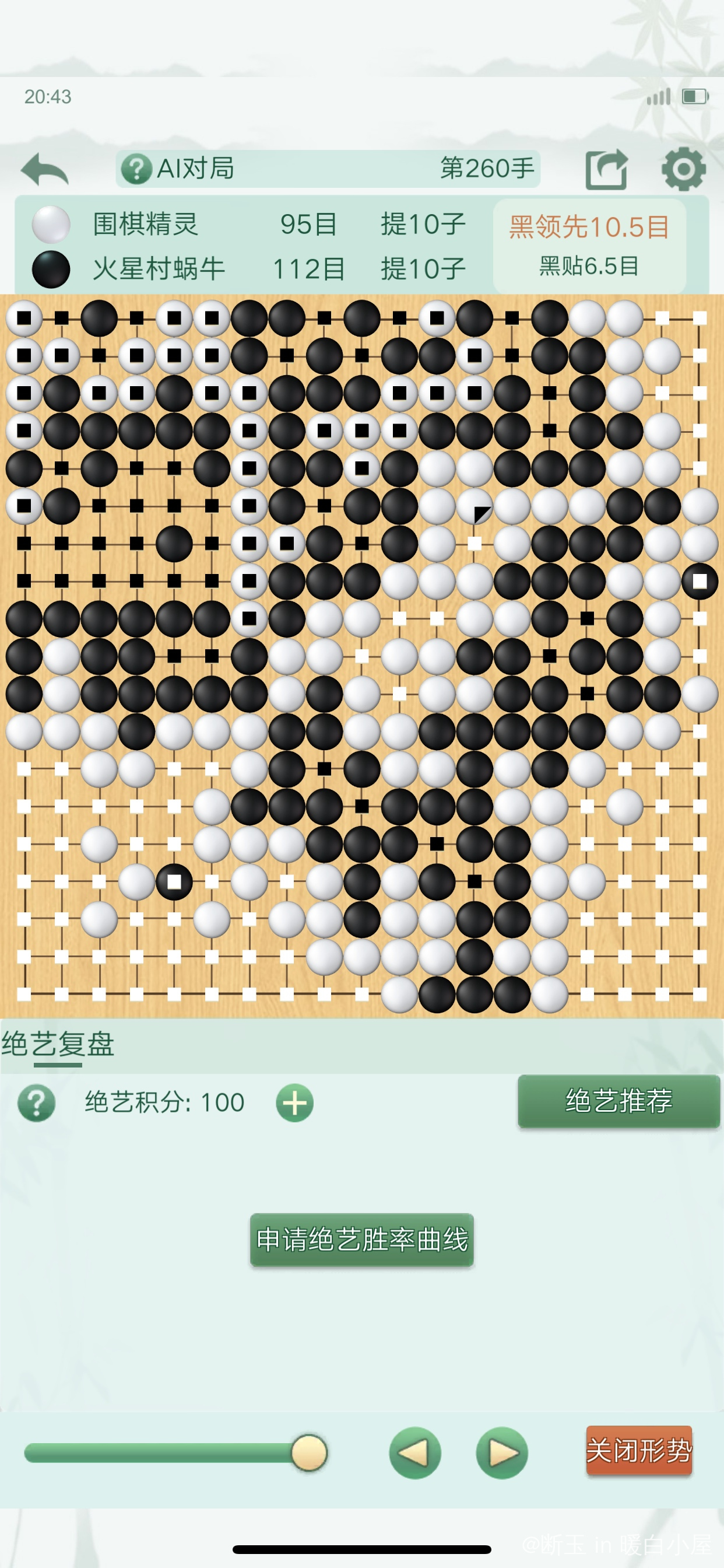
Task: Tap the help icon beside AI对局
Action: pyautogui.click(x=136, y=169)
